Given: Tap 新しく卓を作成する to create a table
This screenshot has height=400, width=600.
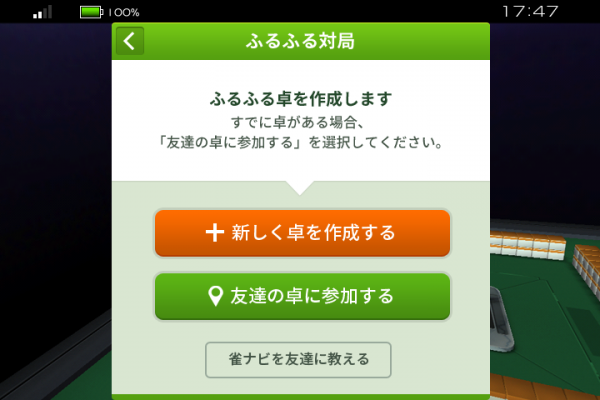Looking at the screenshot, I should pyautogui.click(x=301, y=233).
